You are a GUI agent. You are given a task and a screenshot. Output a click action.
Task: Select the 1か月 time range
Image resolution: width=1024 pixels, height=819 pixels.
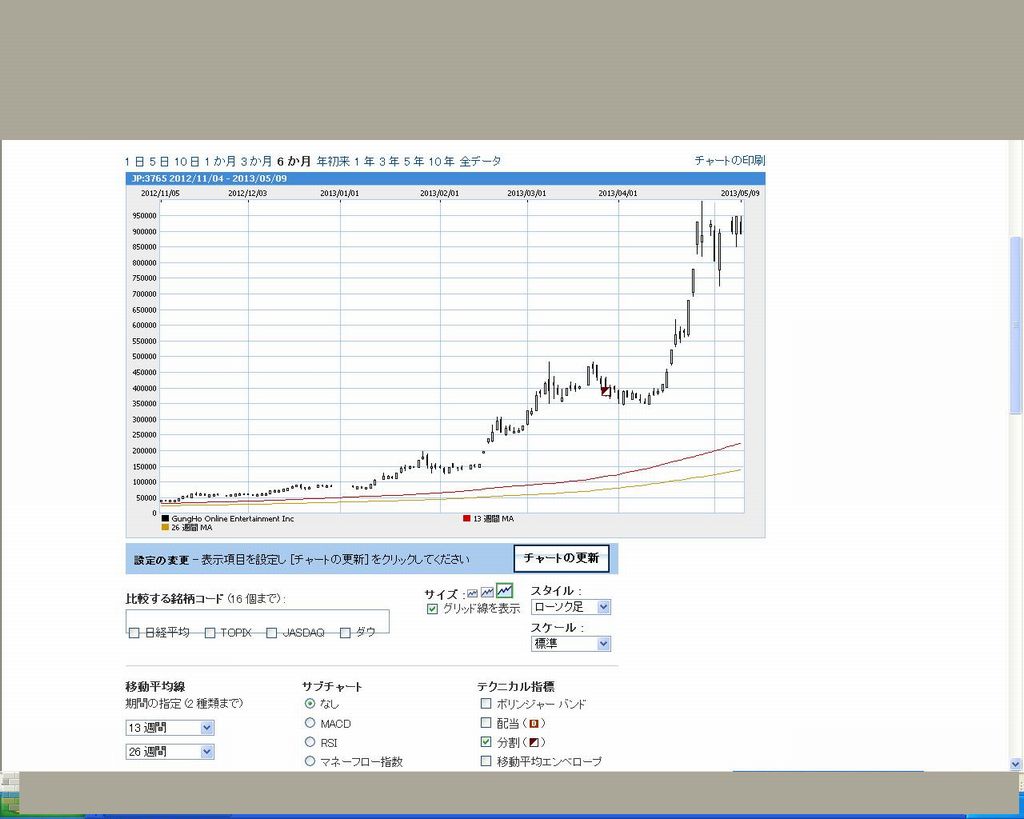[x=220, y=161]
